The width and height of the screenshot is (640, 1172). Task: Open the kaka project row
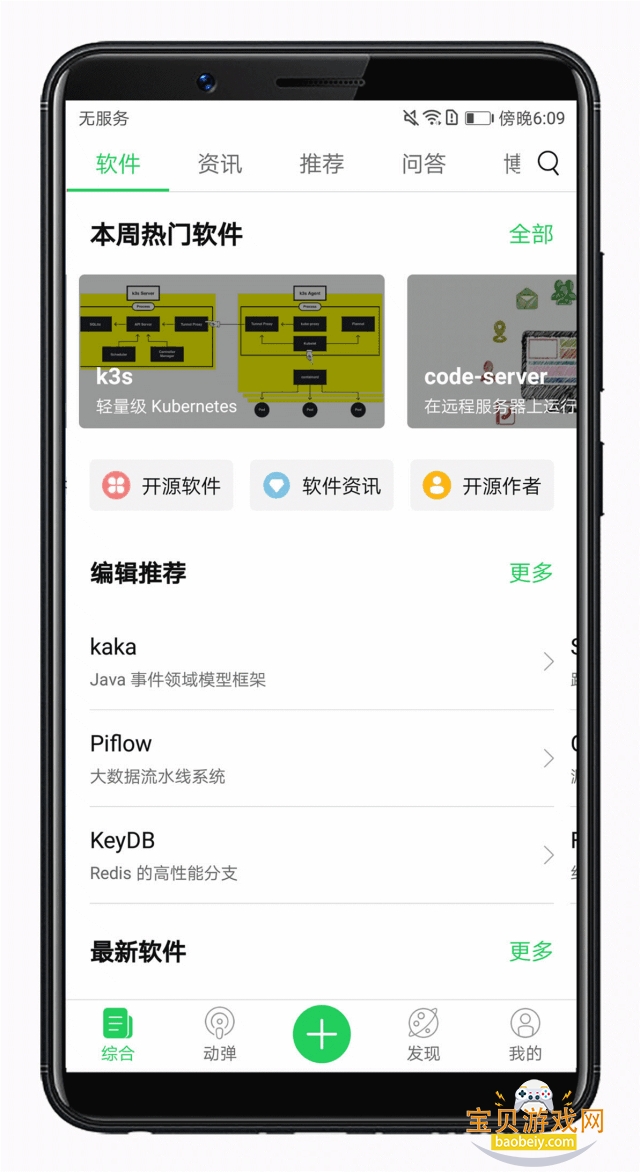321,661
